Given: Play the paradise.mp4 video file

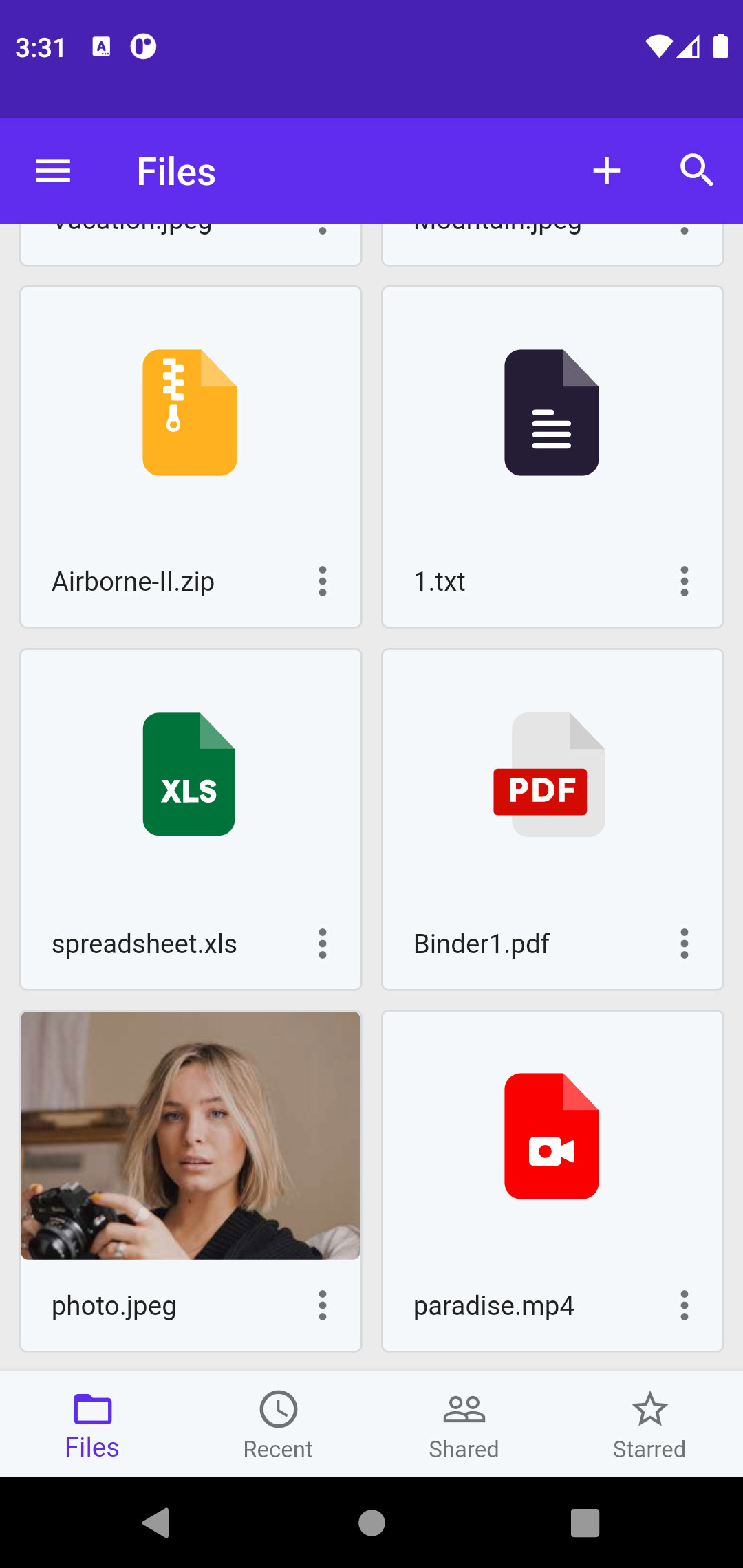Looking at the screenshot, I should pyautogui.click(x=552, y=1136).
